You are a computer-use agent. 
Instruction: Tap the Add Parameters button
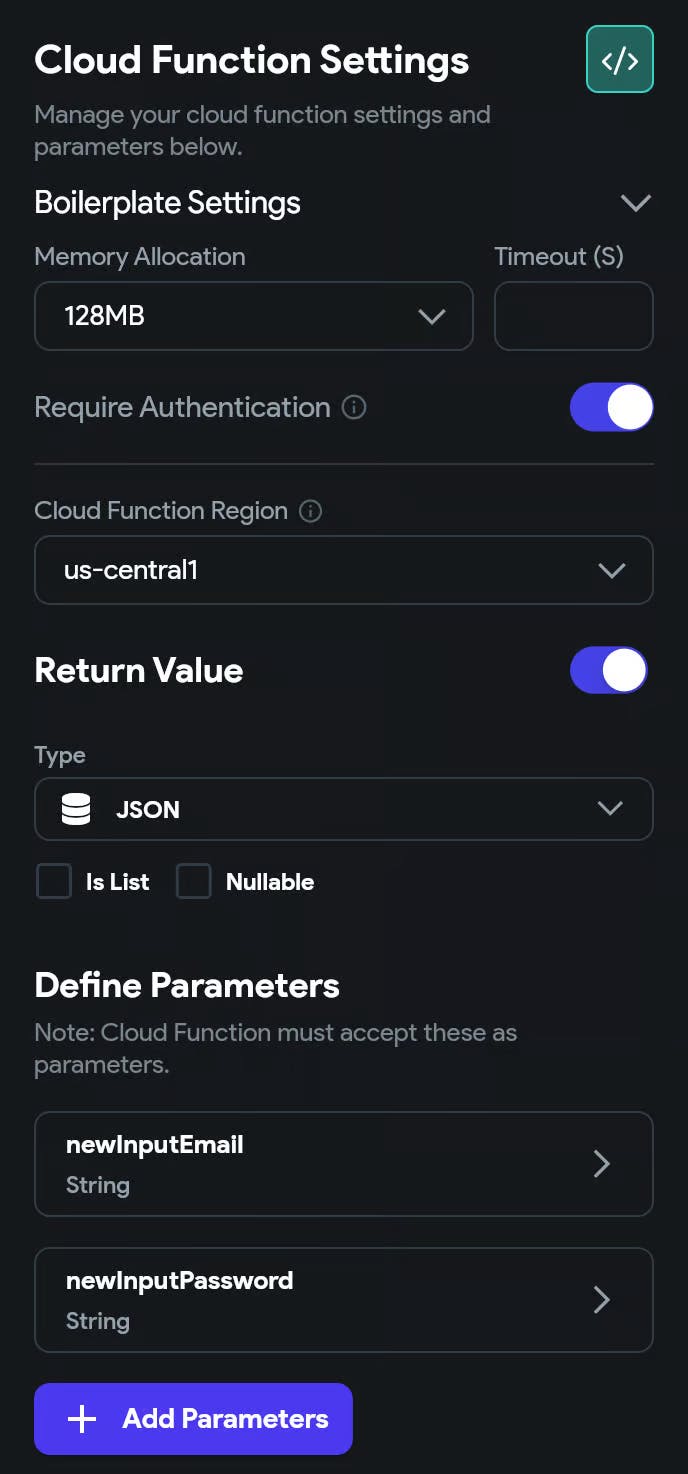(193, 1418)
